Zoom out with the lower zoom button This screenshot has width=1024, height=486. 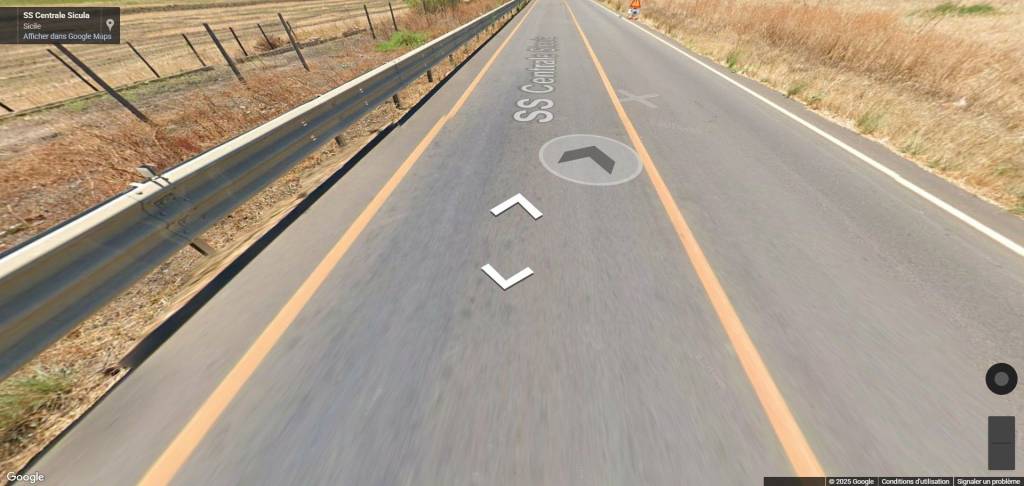pyautogui.click(x=1001, y=456)
